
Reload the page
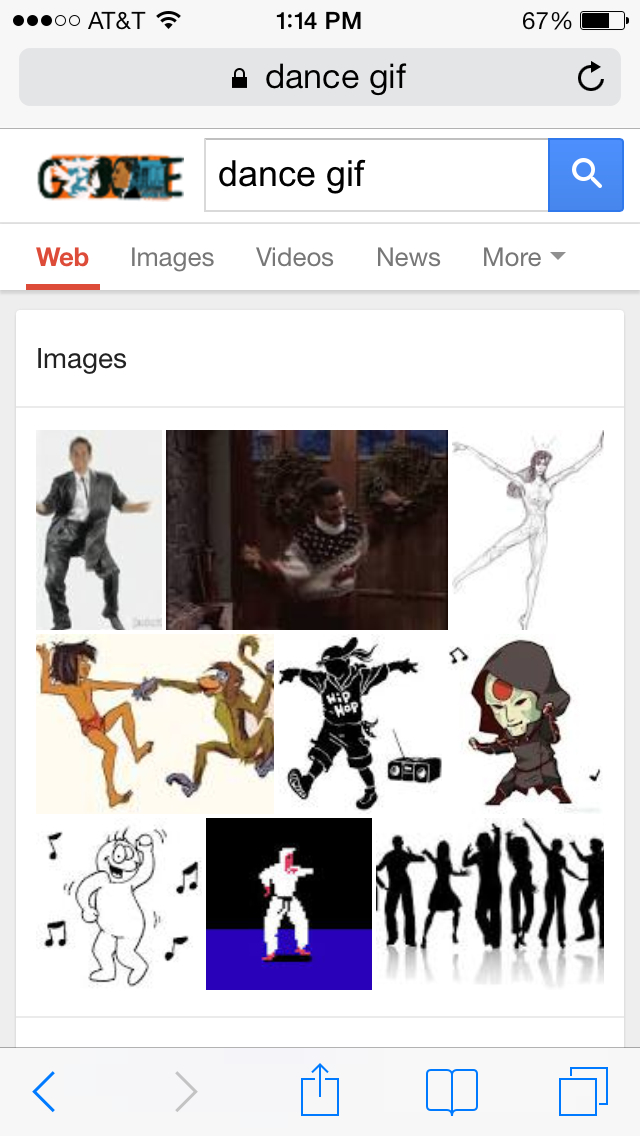(x=591, y=77)
